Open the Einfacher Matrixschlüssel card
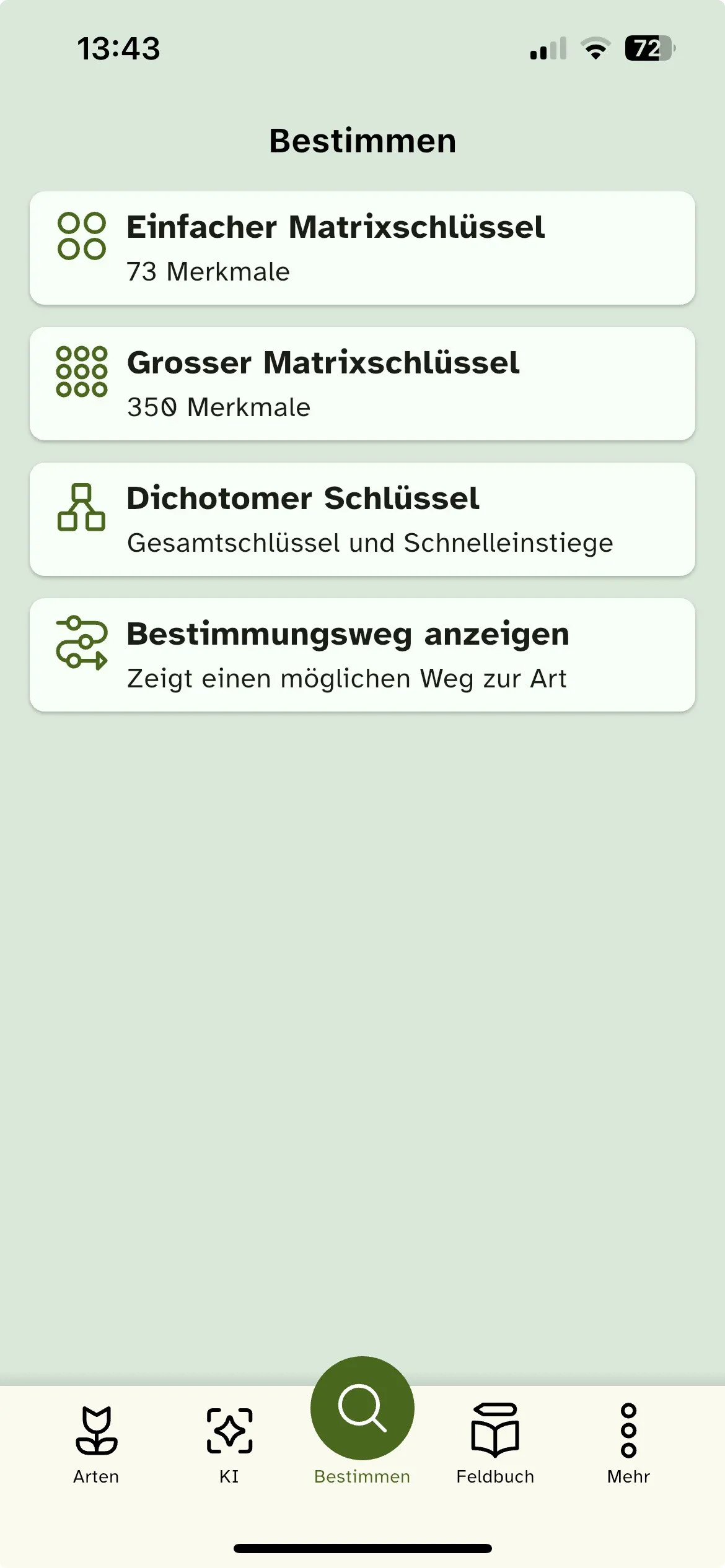The height and width of the screenshot is (1568, 725). tap(362, 248)
